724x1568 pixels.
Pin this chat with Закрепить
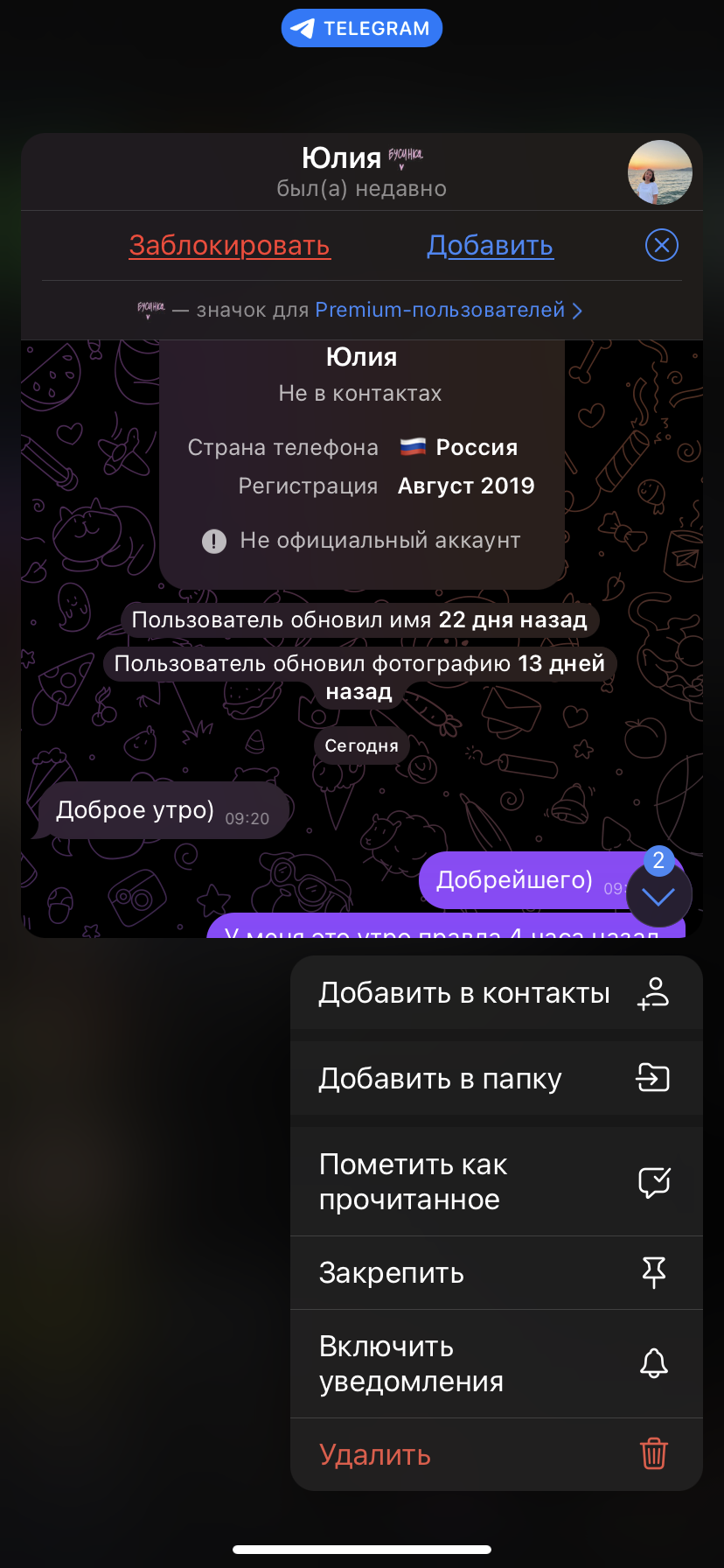click(x=496, y=1273)
